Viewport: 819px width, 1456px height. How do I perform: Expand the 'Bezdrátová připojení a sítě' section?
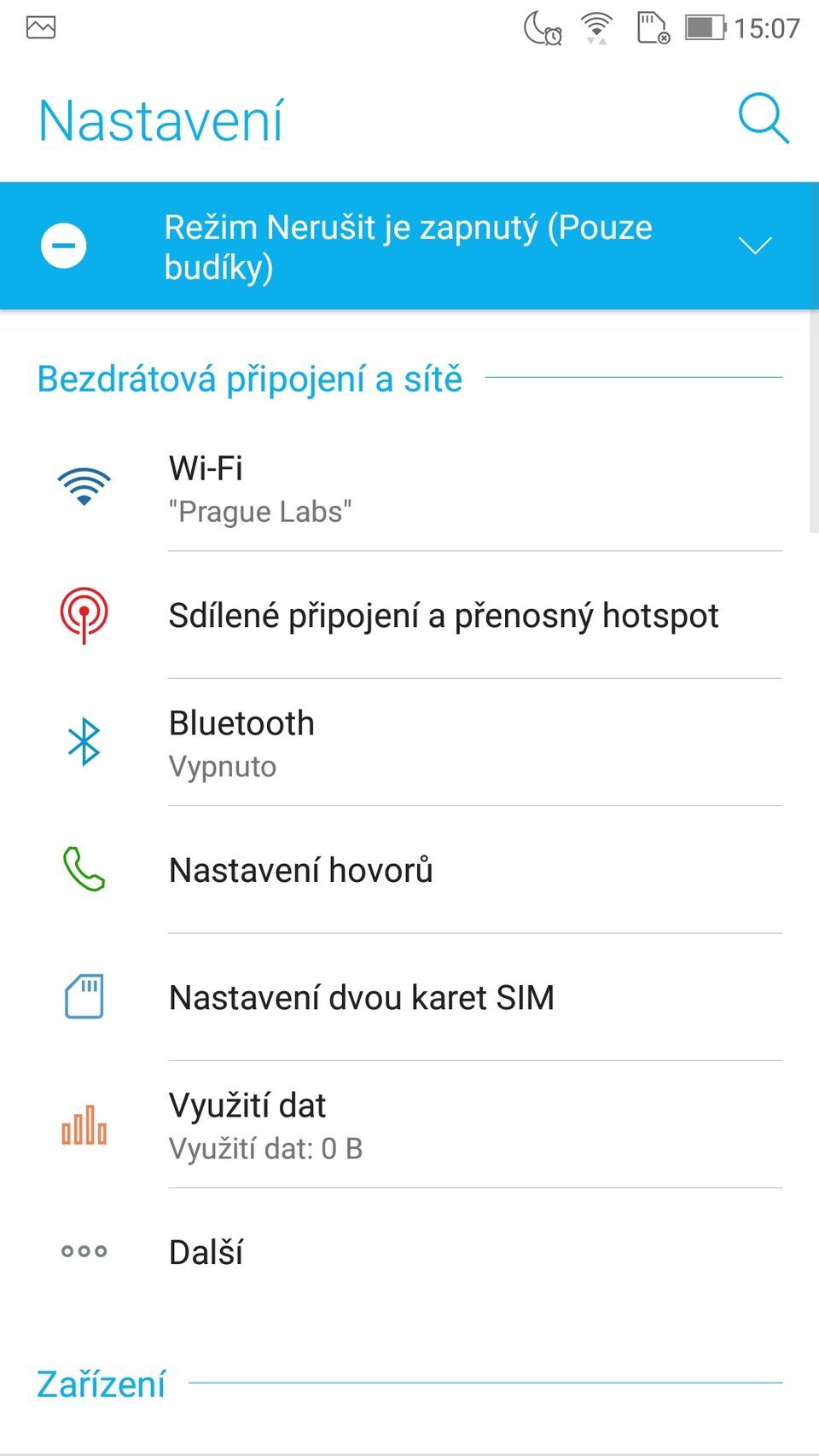[x=249, y=377]
